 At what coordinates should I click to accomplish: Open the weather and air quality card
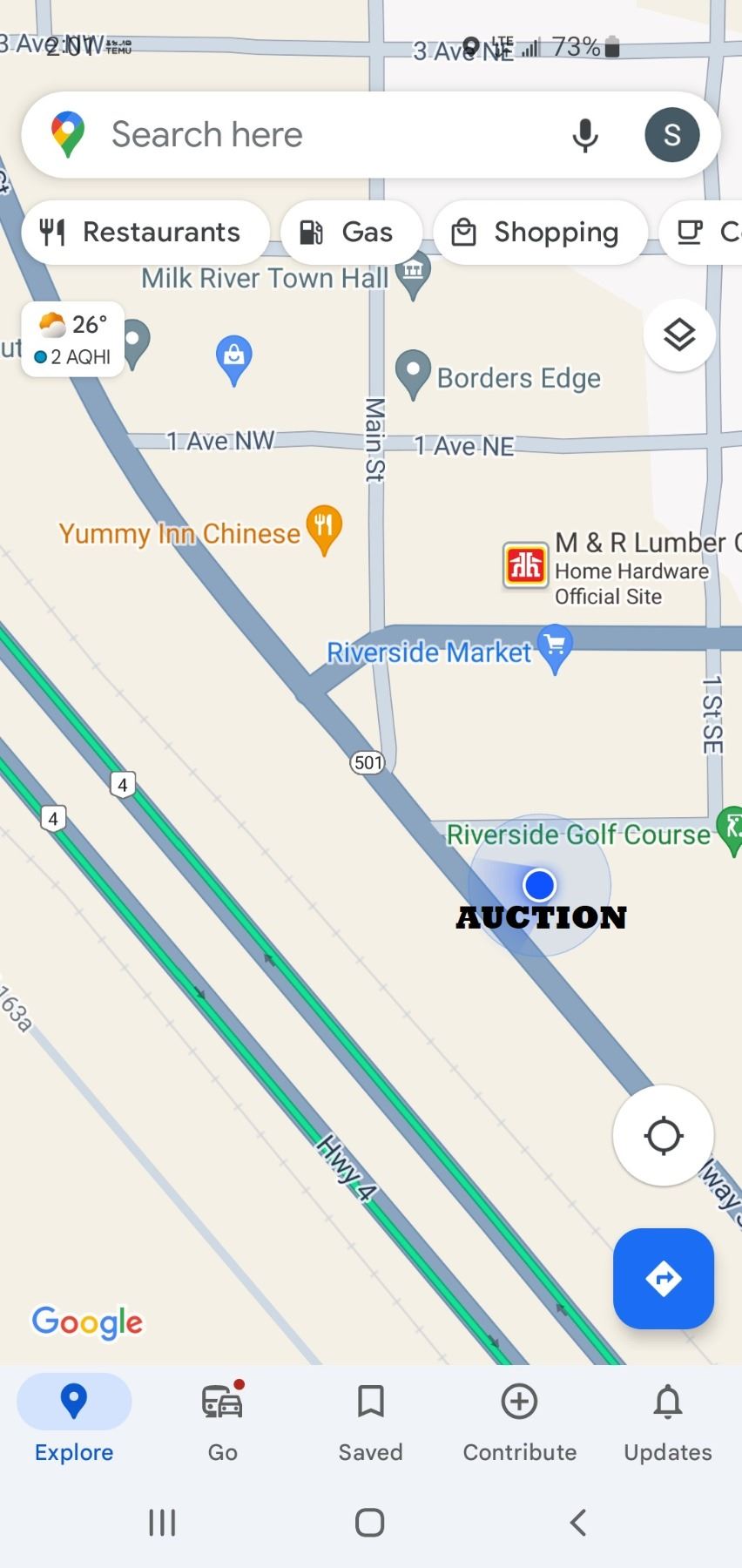tap(73, 339)
